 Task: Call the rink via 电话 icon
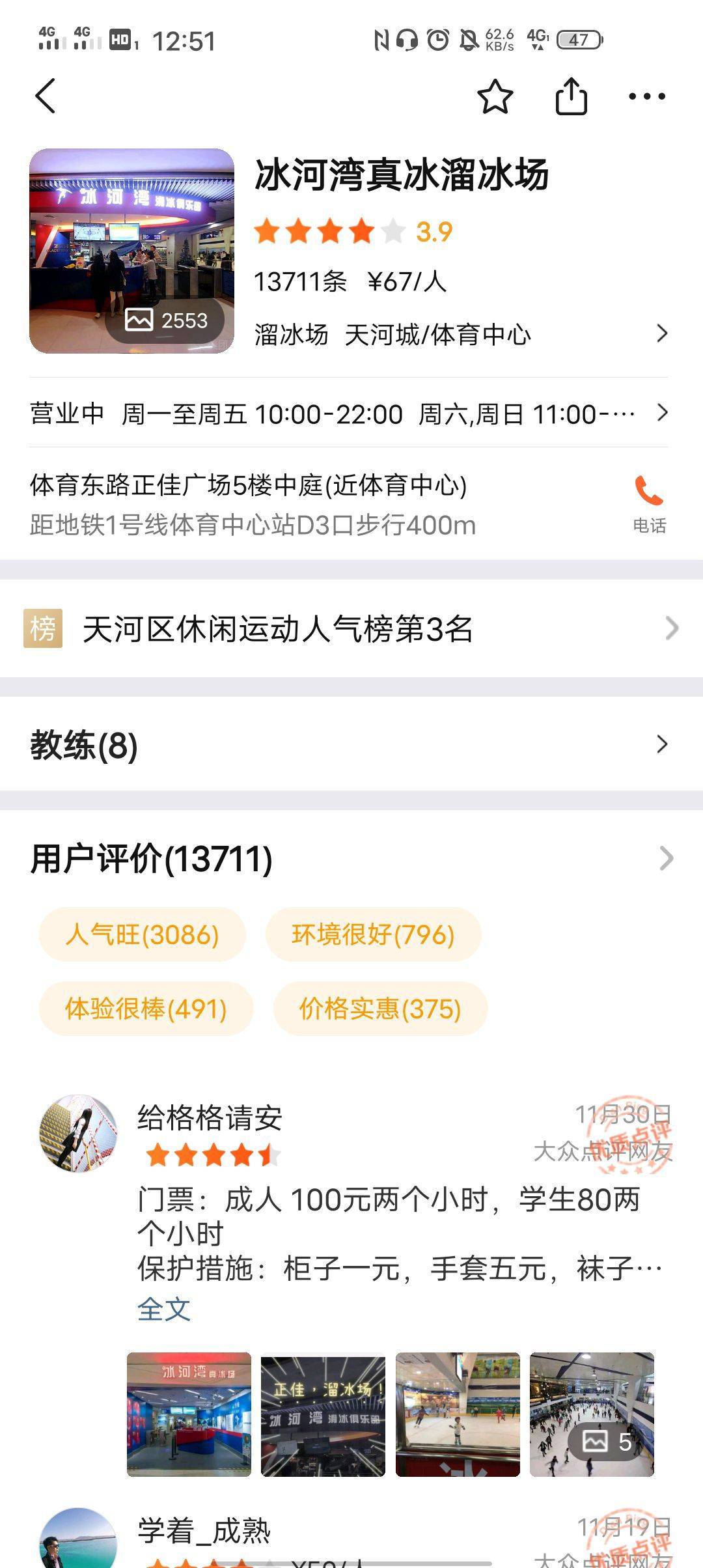pos(649,503)
